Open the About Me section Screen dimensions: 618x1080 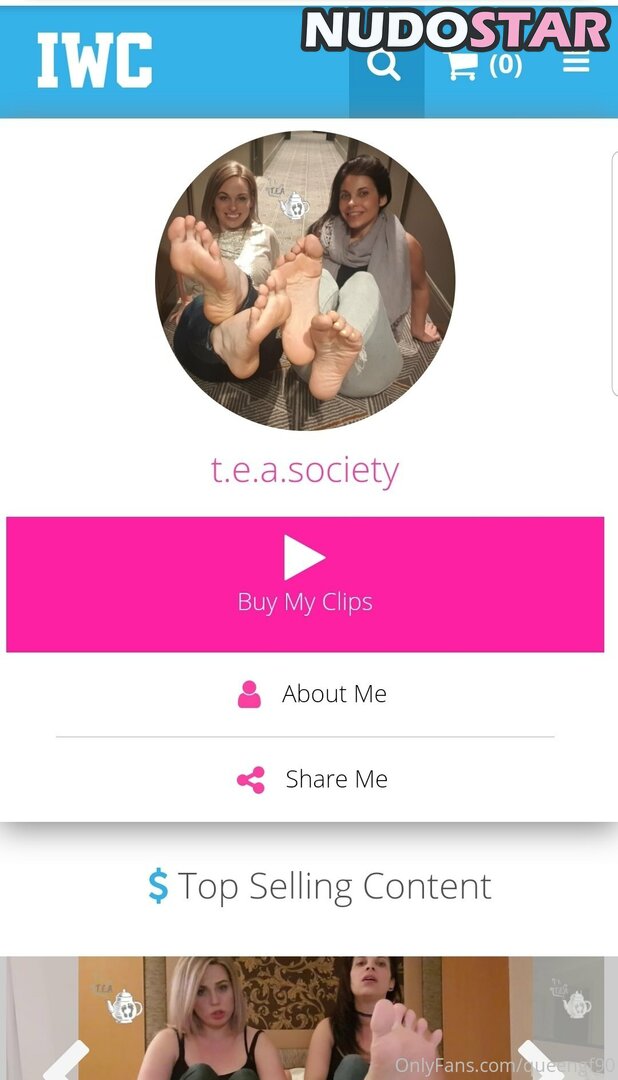(312, 694)
